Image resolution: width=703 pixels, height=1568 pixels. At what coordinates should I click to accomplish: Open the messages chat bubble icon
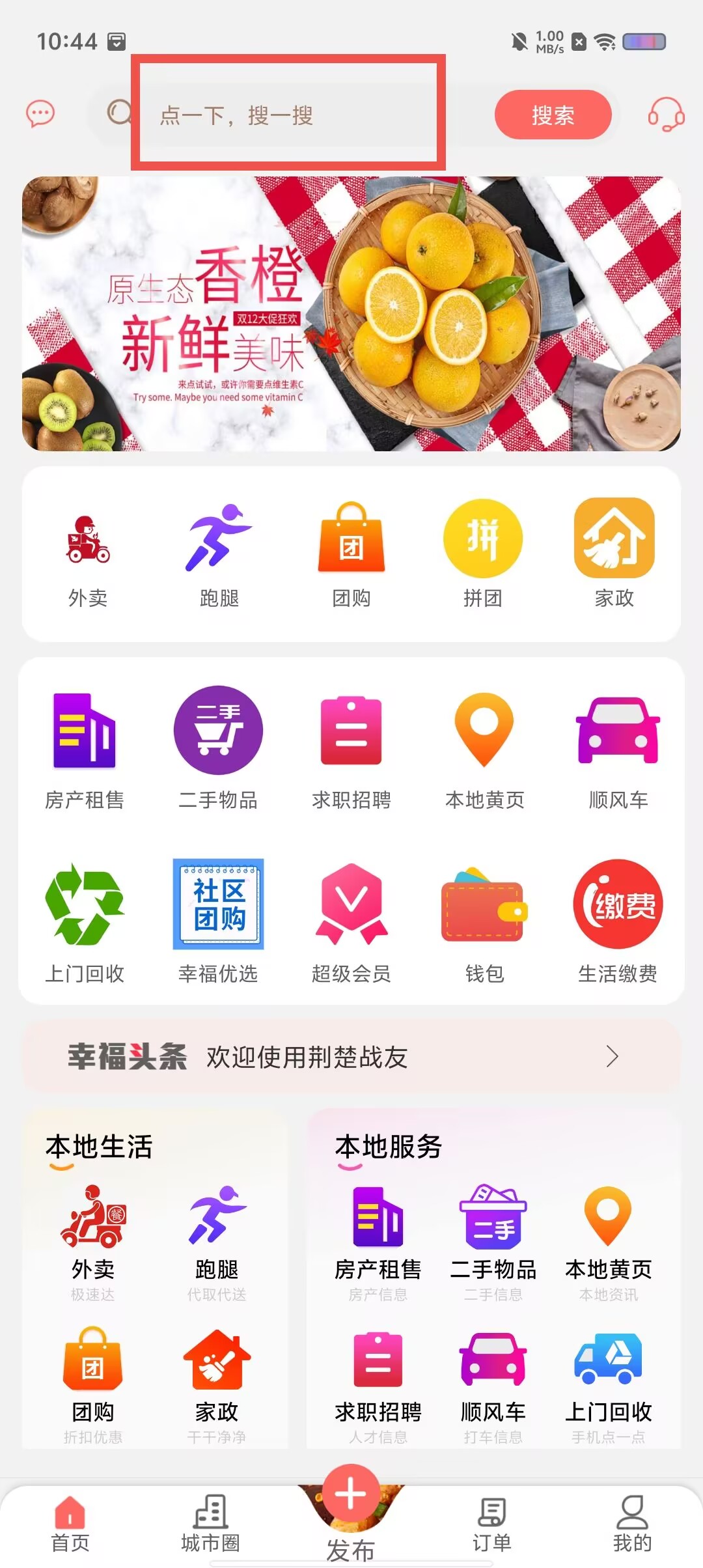[x=40, y=114]
